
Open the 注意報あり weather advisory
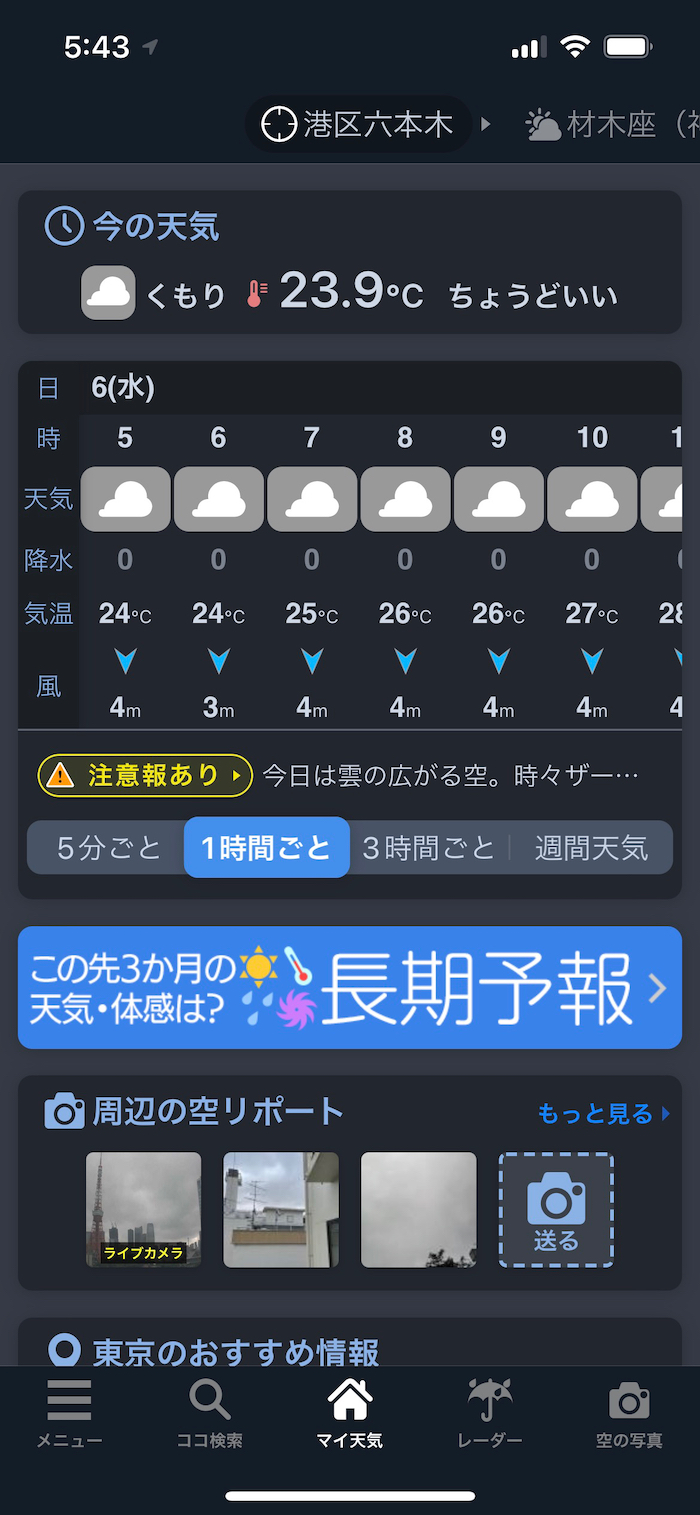coord(145,775)
